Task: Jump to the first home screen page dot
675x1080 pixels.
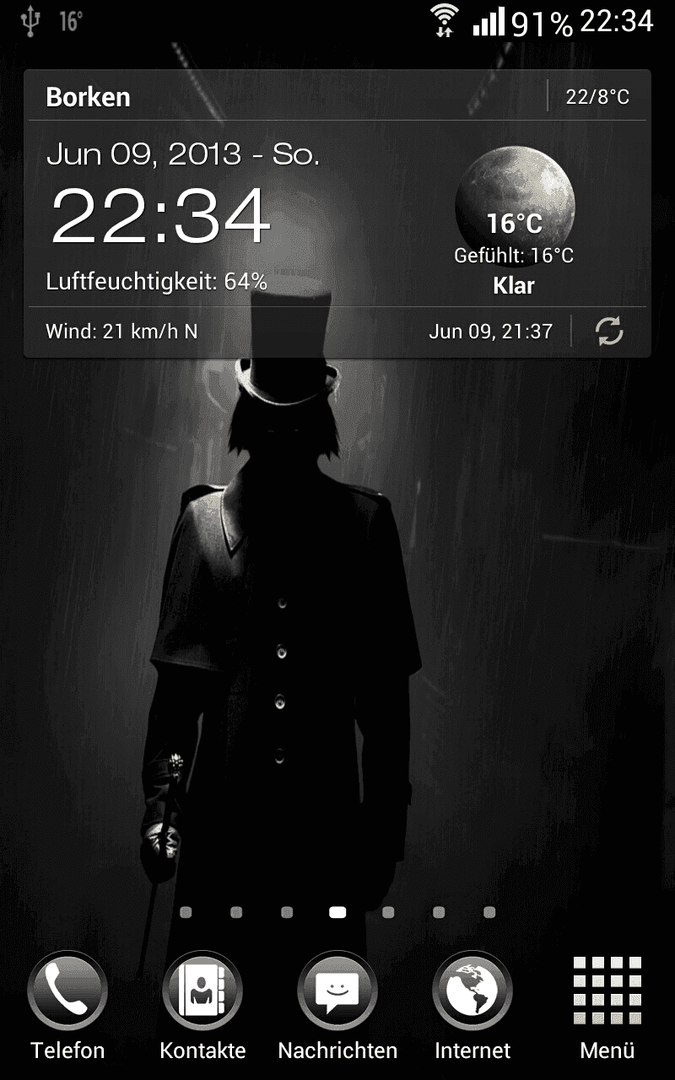Action: pyautogui.click(x=186, y=912)
